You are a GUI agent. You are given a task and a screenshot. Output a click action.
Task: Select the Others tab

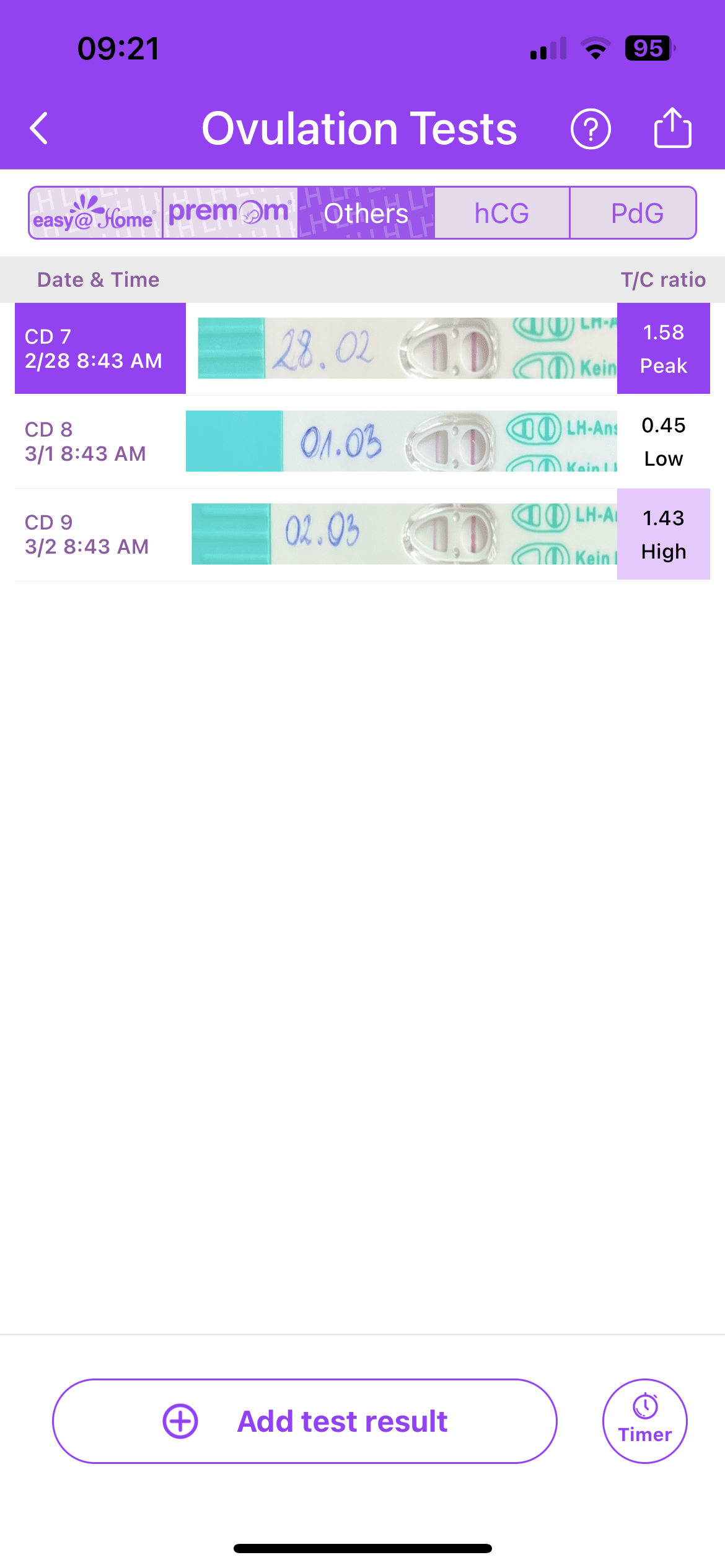366,213
